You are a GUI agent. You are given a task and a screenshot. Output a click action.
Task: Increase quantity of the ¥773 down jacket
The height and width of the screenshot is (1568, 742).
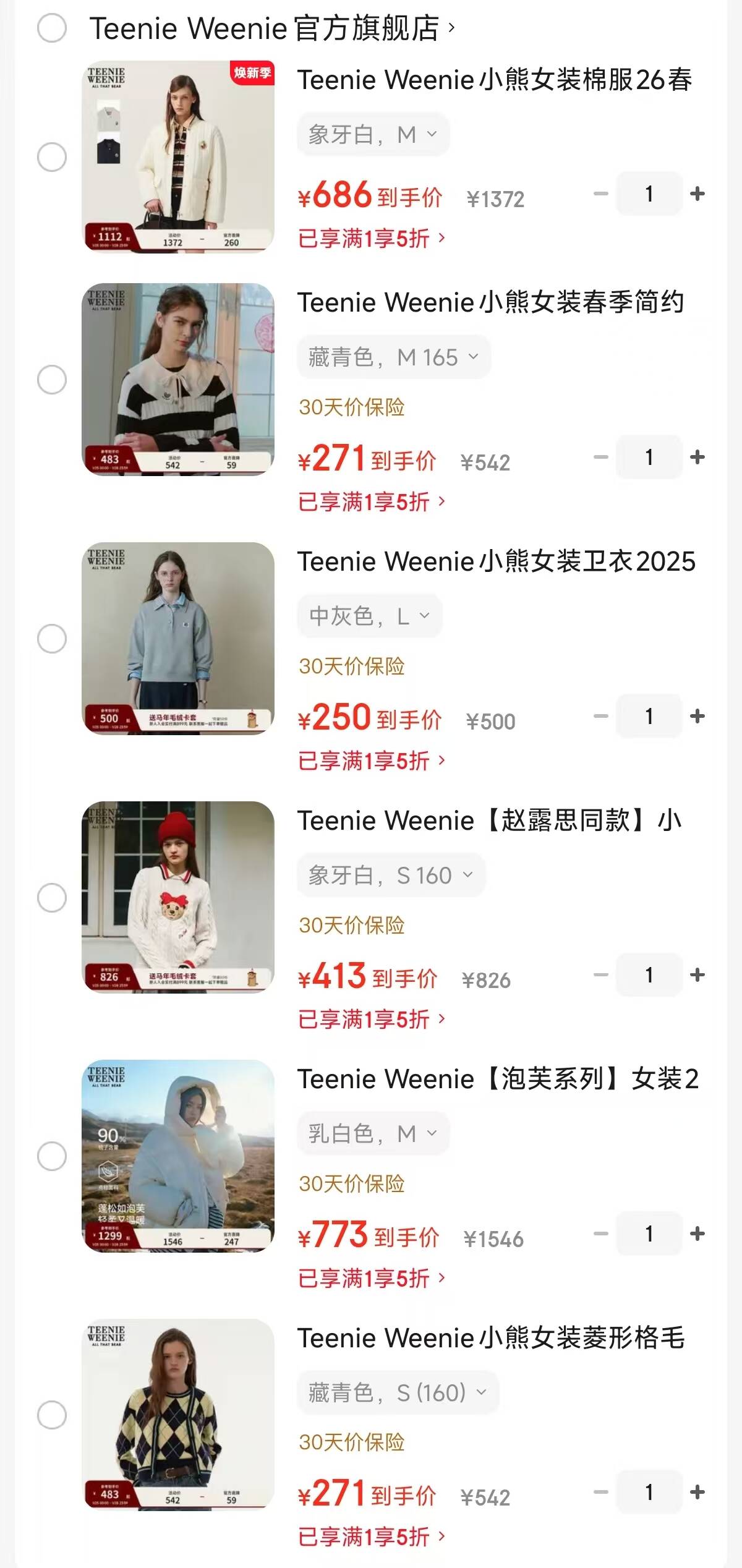(697, 1234)
